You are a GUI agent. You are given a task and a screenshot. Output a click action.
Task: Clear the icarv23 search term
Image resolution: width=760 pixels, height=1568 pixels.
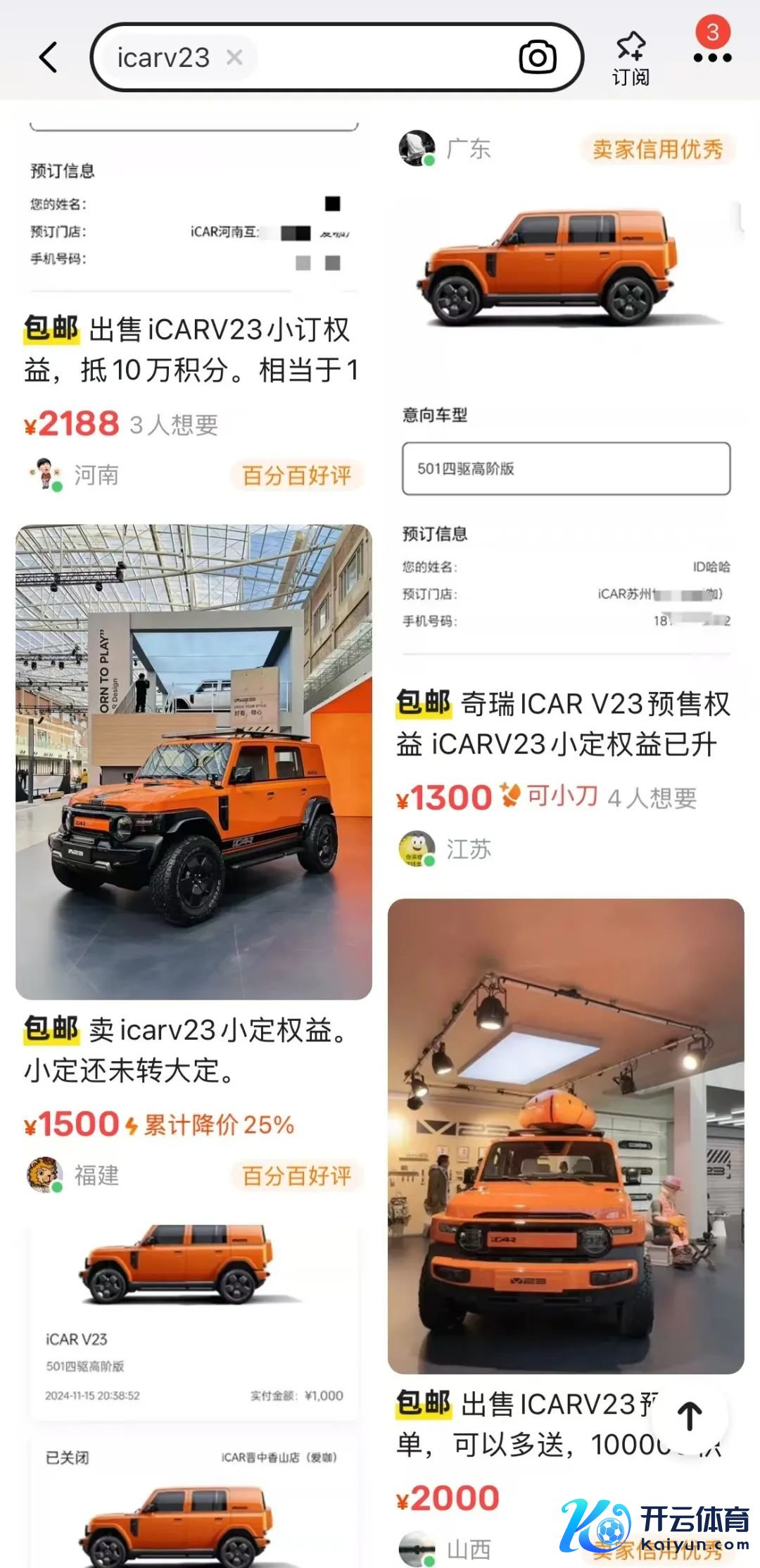pos(234,57)
